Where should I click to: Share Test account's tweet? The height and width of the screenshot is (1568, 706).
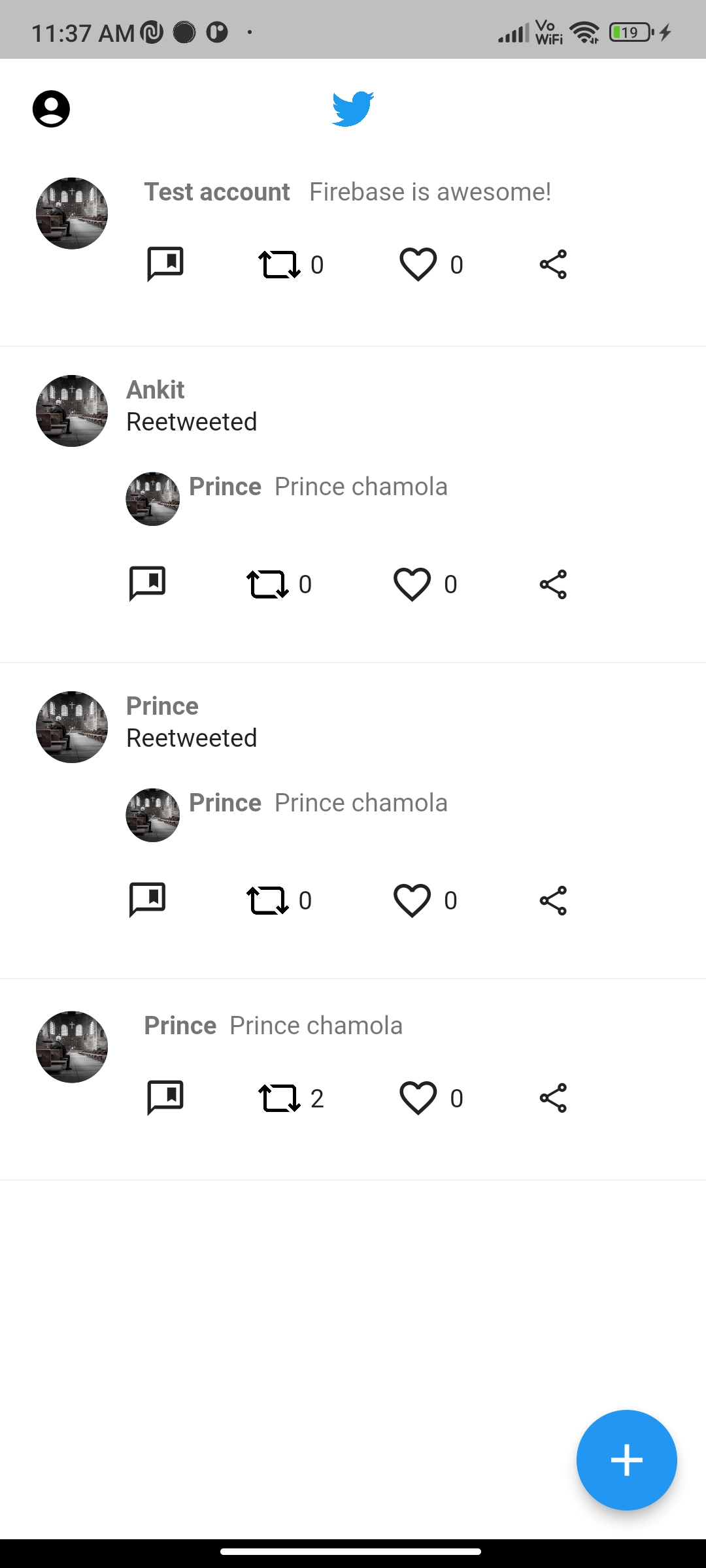552,264
